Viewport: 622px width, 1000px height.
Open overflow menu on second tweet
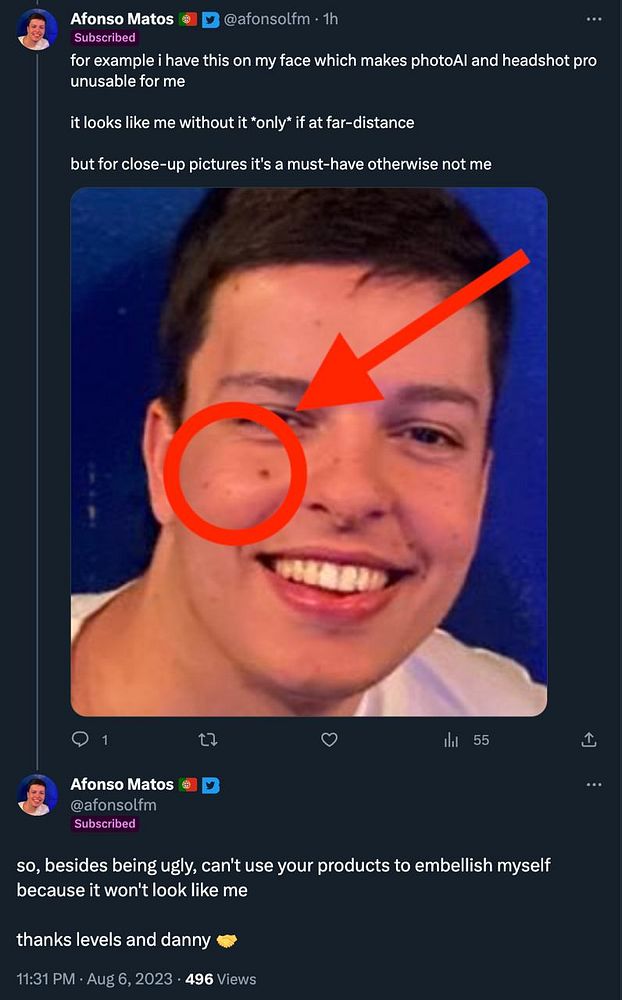click(x=594, y=784)
